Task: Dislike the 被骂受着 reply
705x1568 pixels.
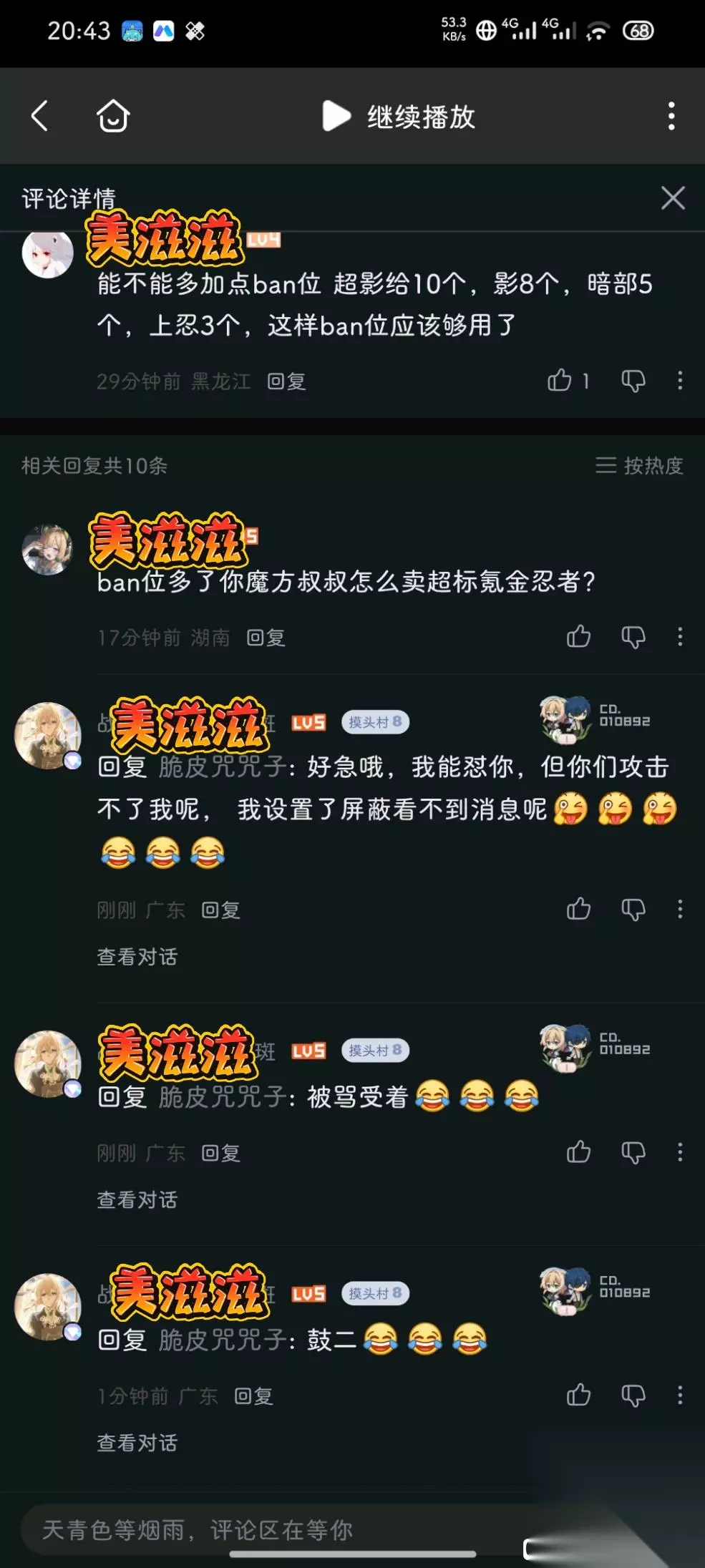Action: click(x=633, y=1152)
